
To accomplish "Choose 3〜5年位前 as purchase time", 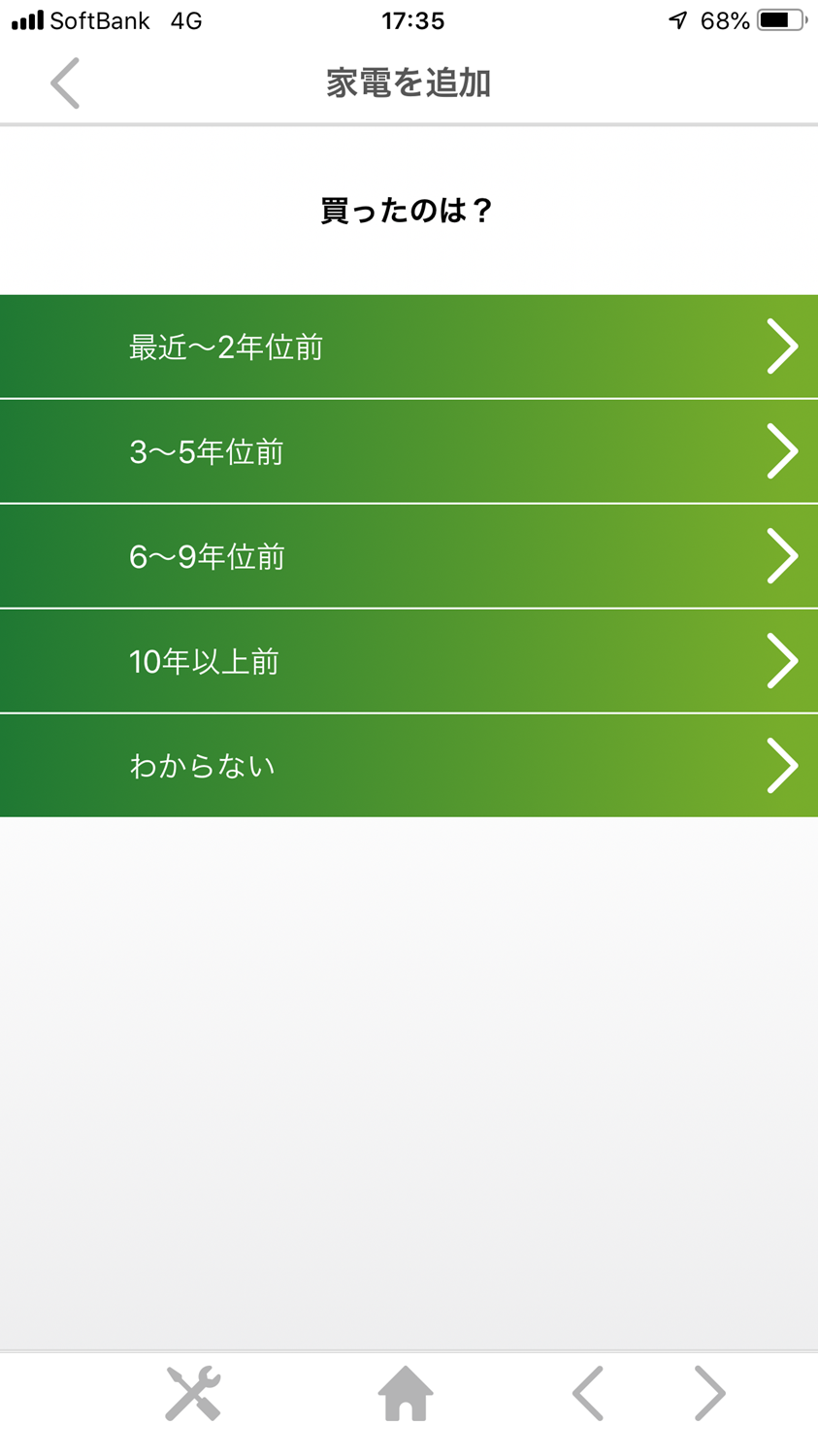I will [x=409, y=451].
